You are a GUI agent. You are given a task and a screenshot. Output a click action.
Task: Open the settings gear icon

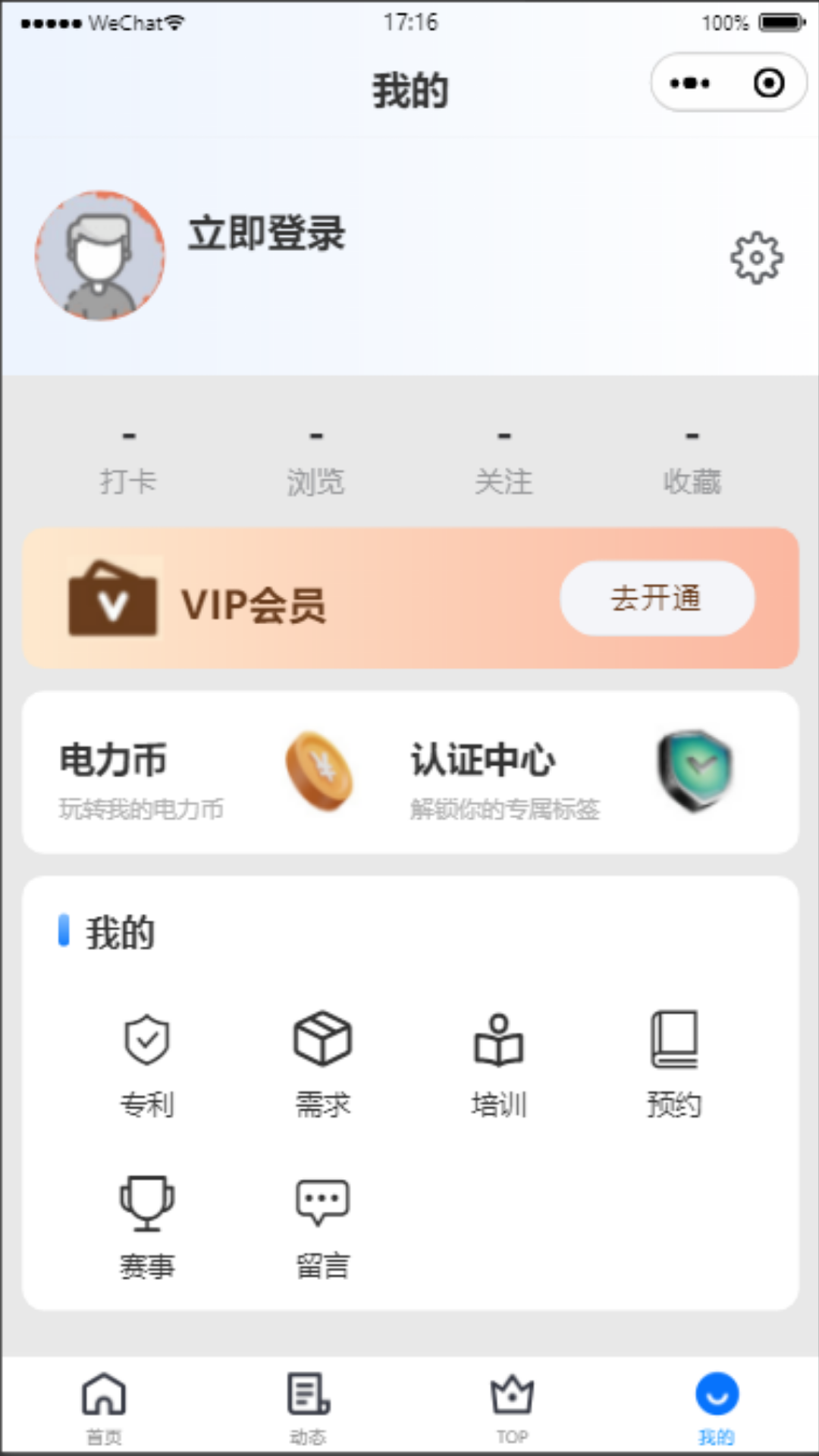[756, 259]
